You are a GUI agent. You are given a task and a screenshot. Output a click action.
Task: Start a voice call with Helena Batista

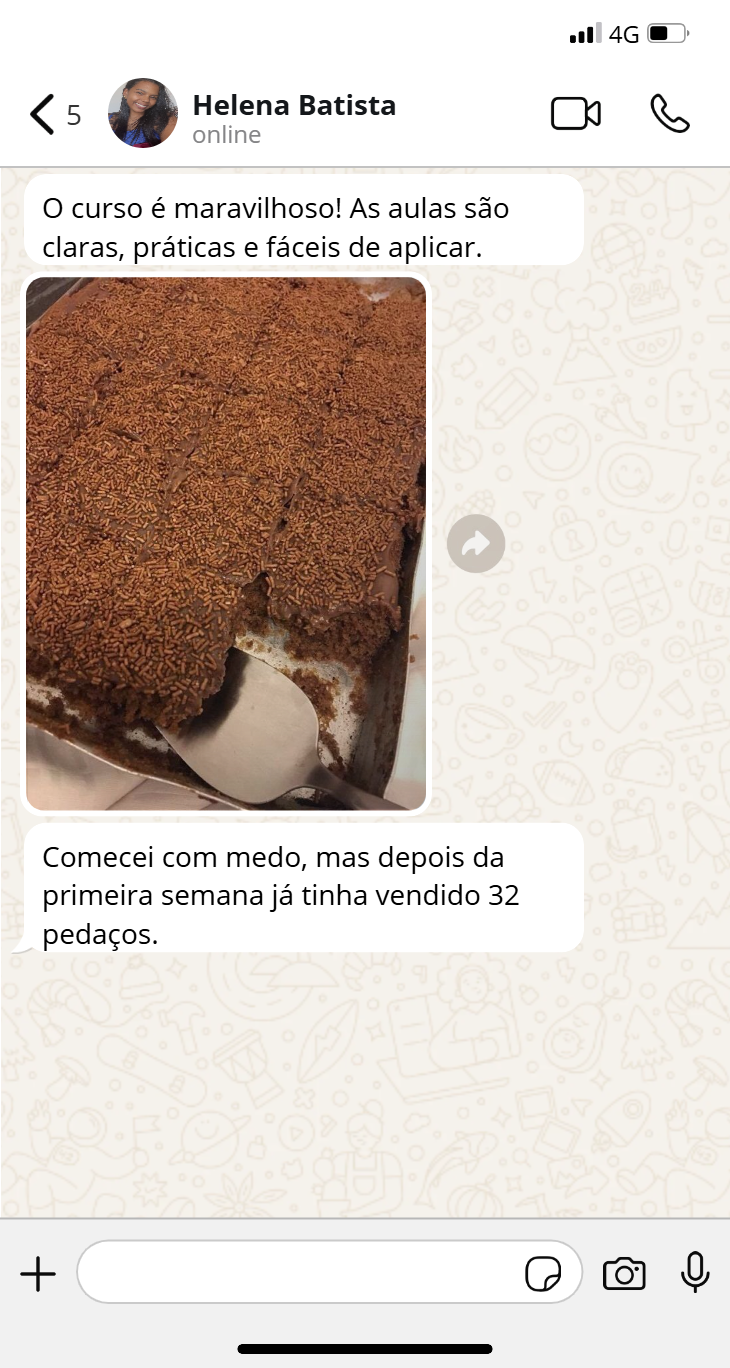pyautogui.click(x=669, y=114)
